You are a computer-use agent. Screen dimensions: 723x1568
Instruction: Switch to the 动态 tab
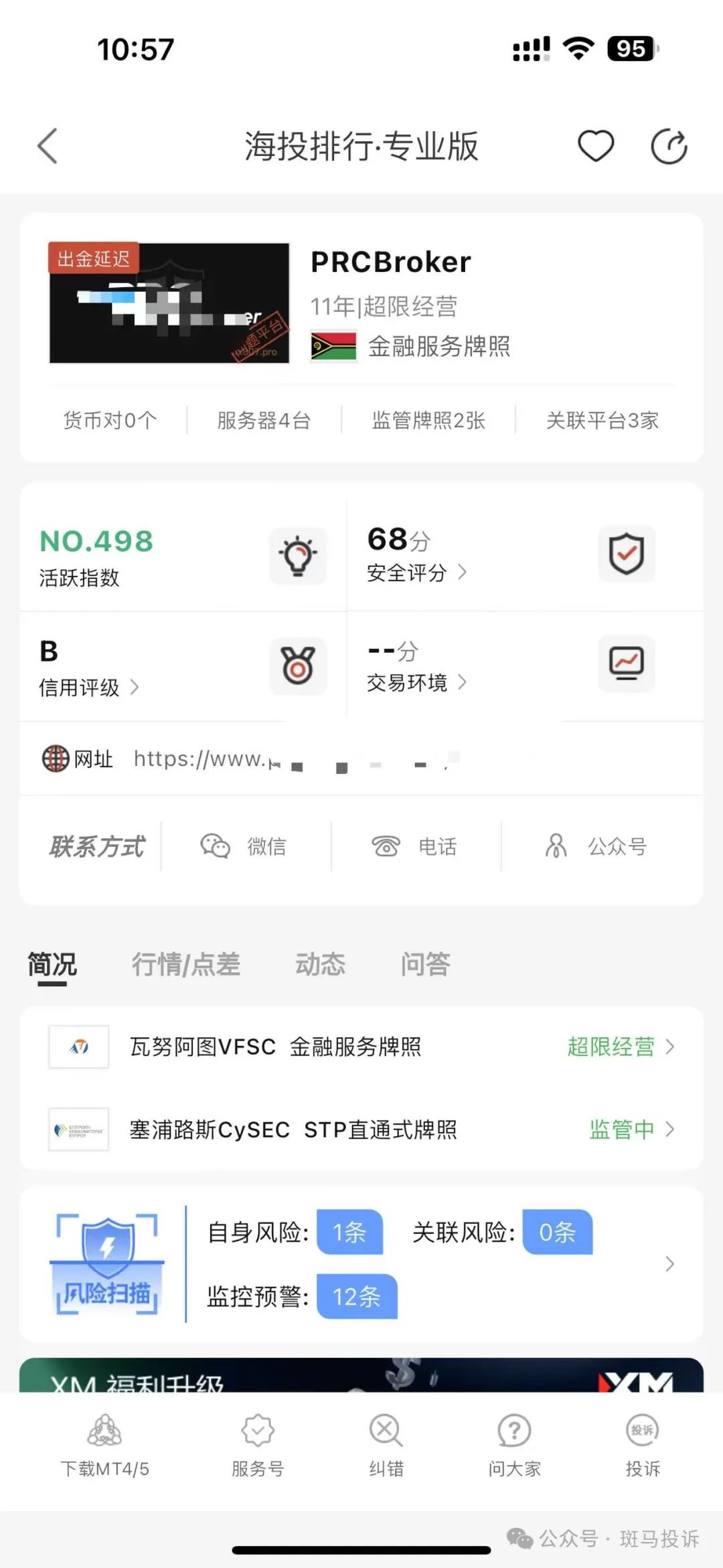point(320,964)
